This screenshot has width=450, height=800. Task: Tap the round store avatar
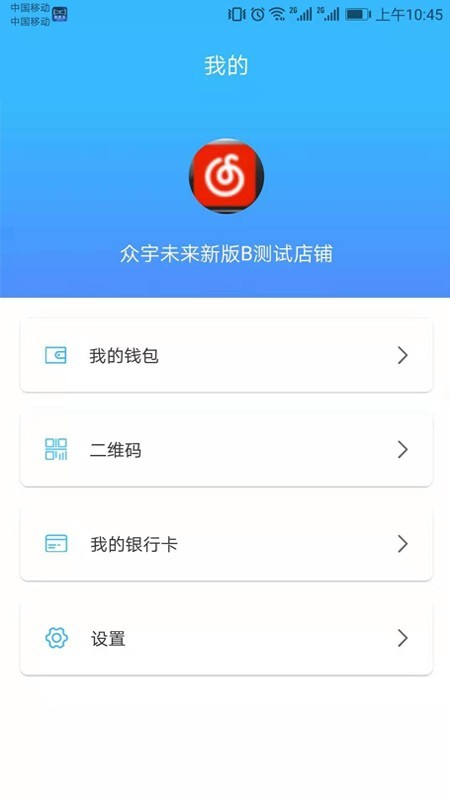coord(227,176)
